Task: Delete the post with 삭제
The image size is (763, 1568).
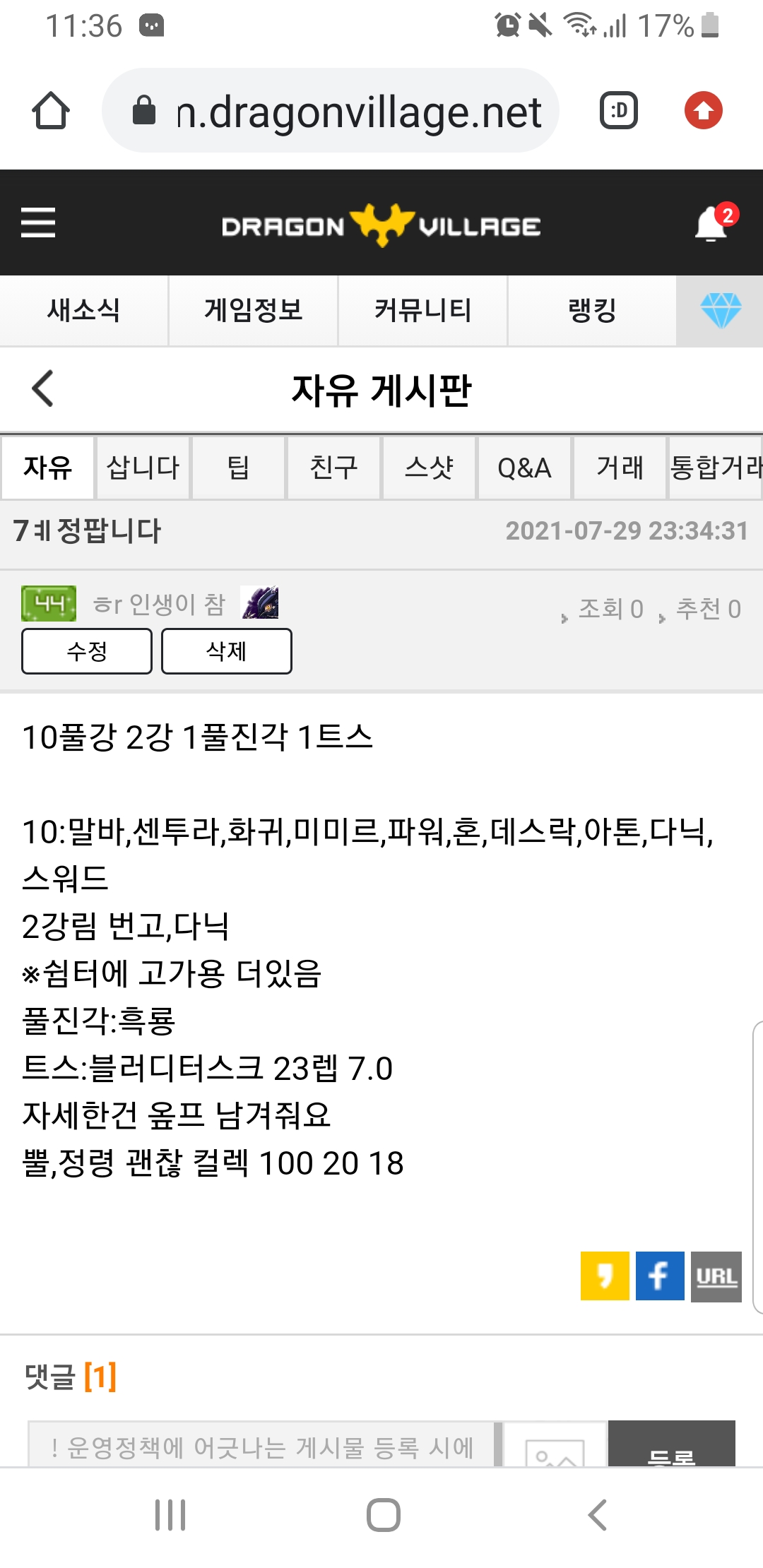Action: tap(226, 651)
